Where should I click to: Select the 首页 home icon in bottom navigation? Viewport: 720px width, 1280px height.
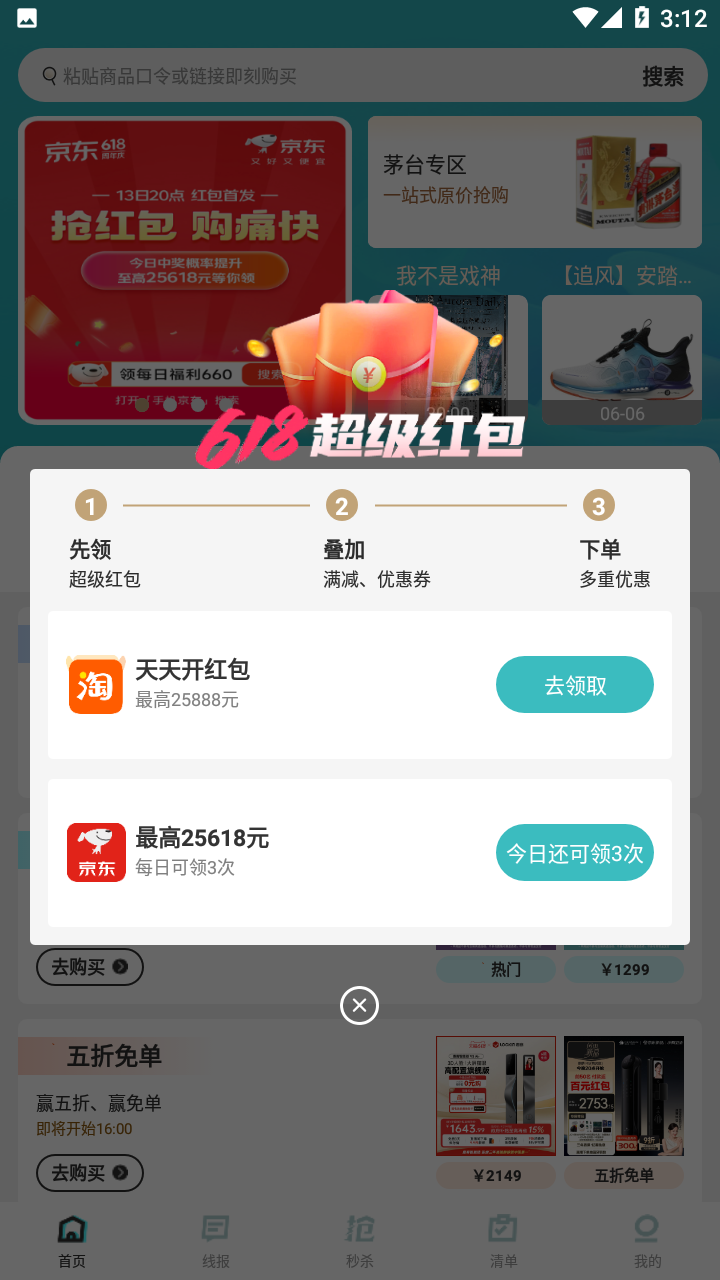[x=71, y=1230]
